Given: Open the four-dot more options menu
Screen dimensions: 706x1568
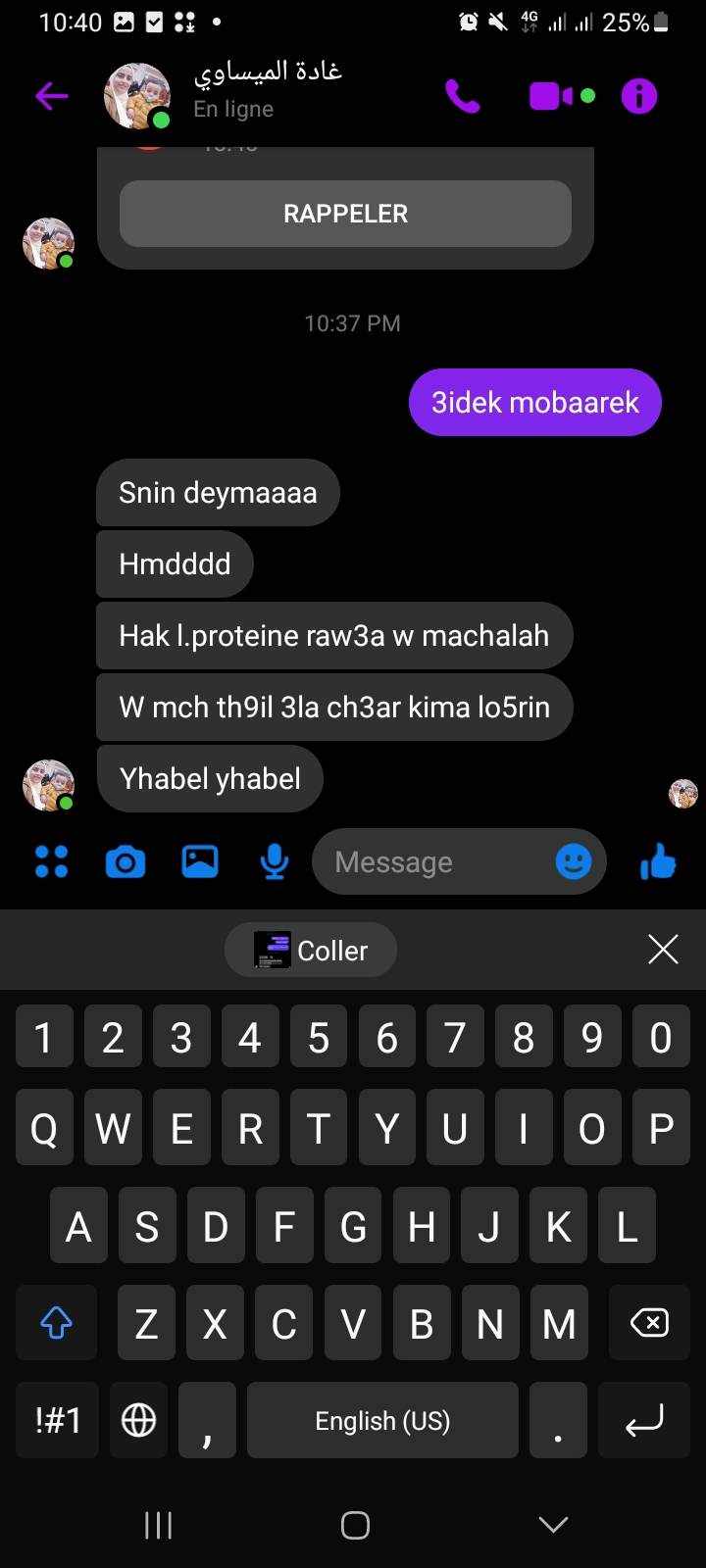Looking at the screenshot, I should 51,862.
